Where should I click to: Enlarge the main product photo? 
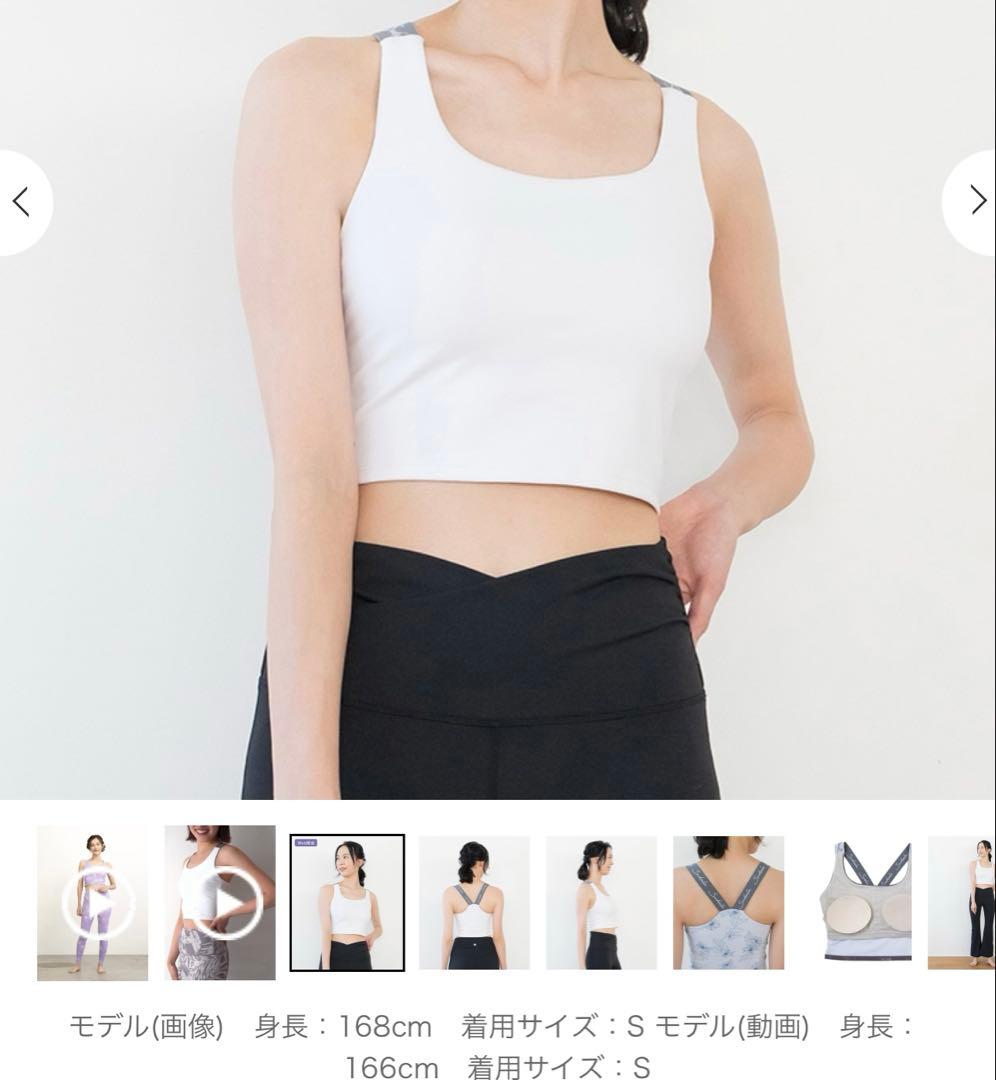click(498, 400)
